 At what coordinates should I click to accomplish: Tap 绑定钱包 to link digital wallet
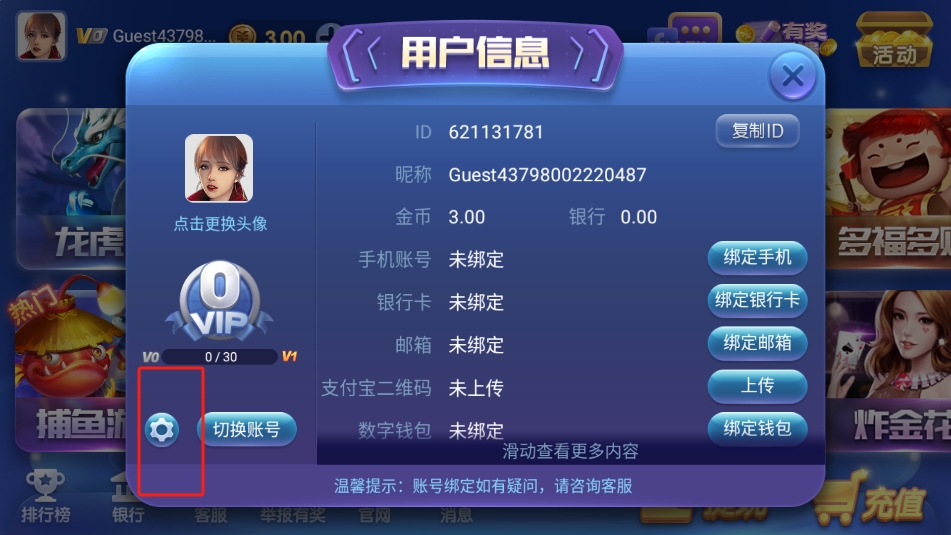[757, 429]
